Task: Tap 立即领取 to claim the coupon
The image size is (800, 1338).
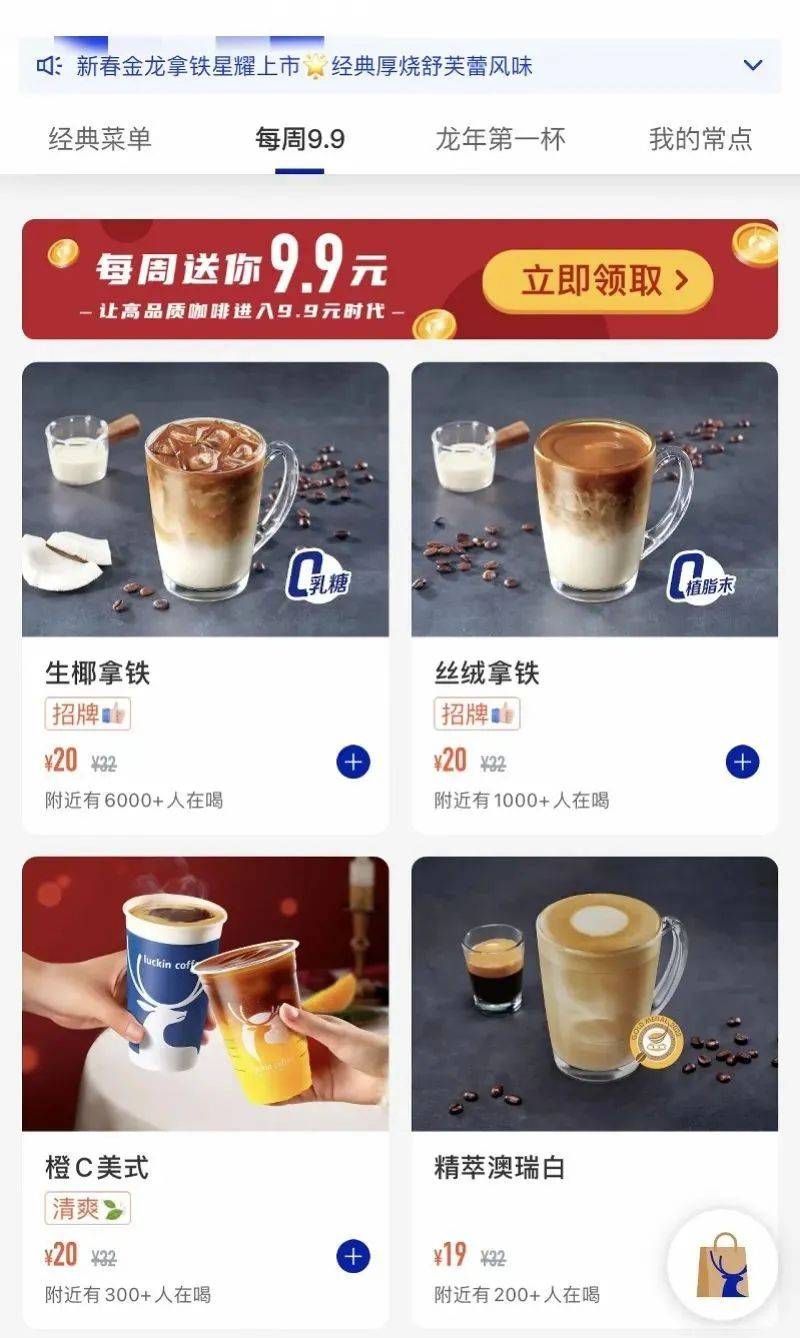Action: click(x=597, y=281)
